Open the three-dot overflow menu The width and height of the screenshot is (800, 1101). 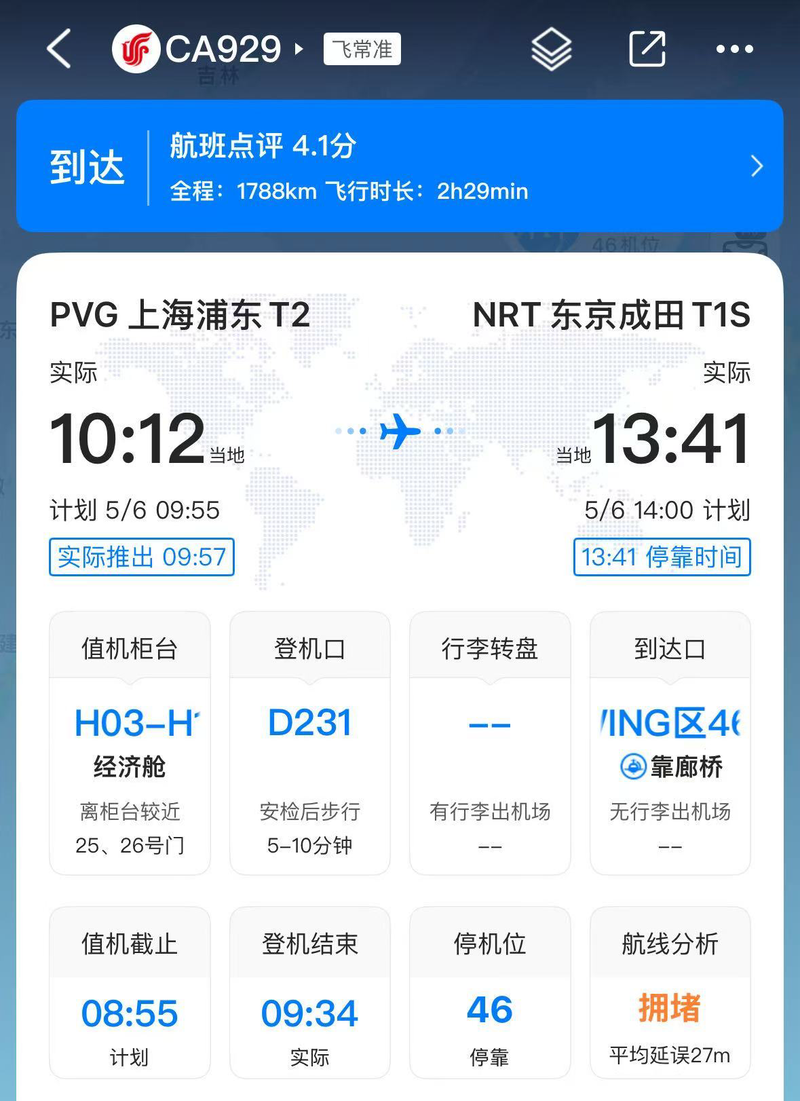tap(735, 49)
